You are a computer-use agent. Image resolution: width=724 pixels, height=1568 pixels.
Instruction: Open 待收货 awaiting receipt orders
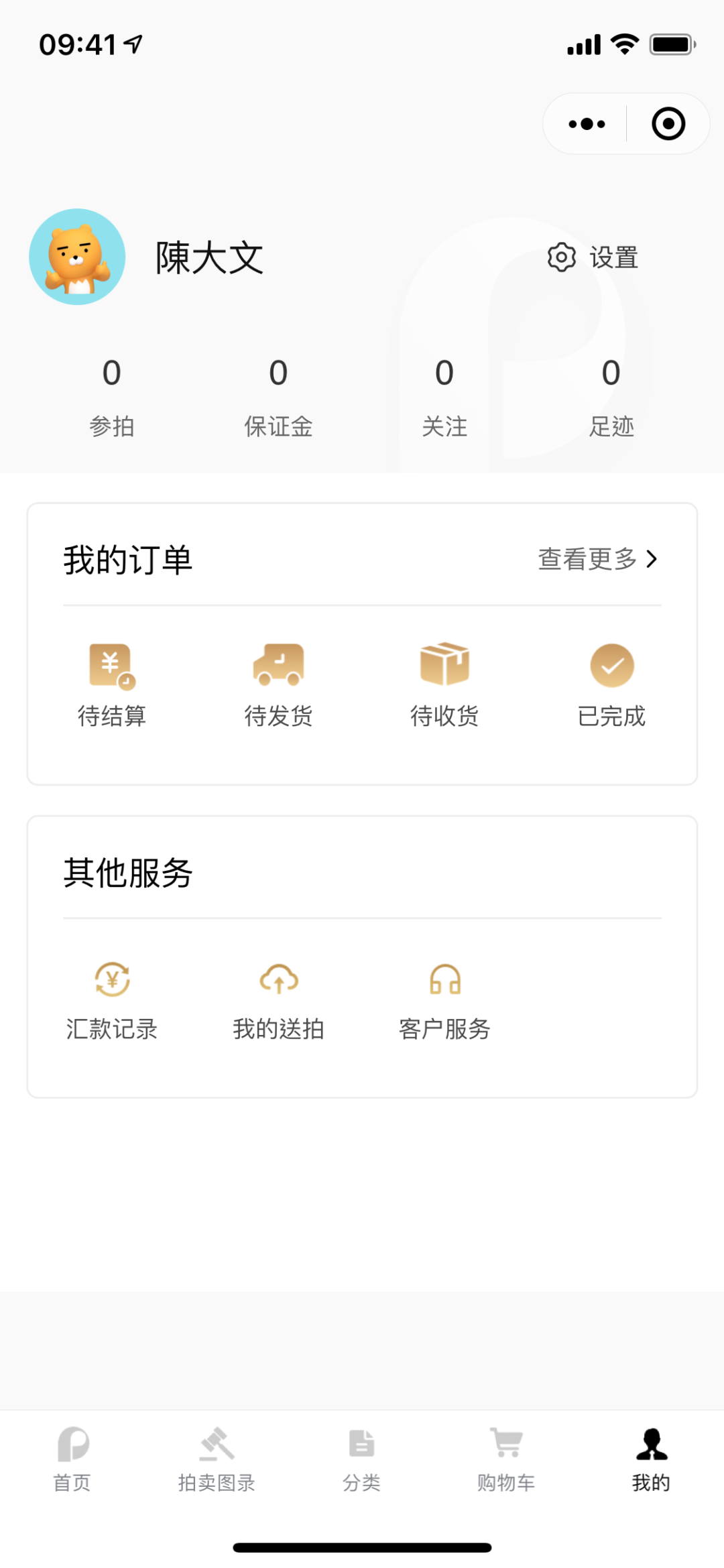[x=444, y=684]
